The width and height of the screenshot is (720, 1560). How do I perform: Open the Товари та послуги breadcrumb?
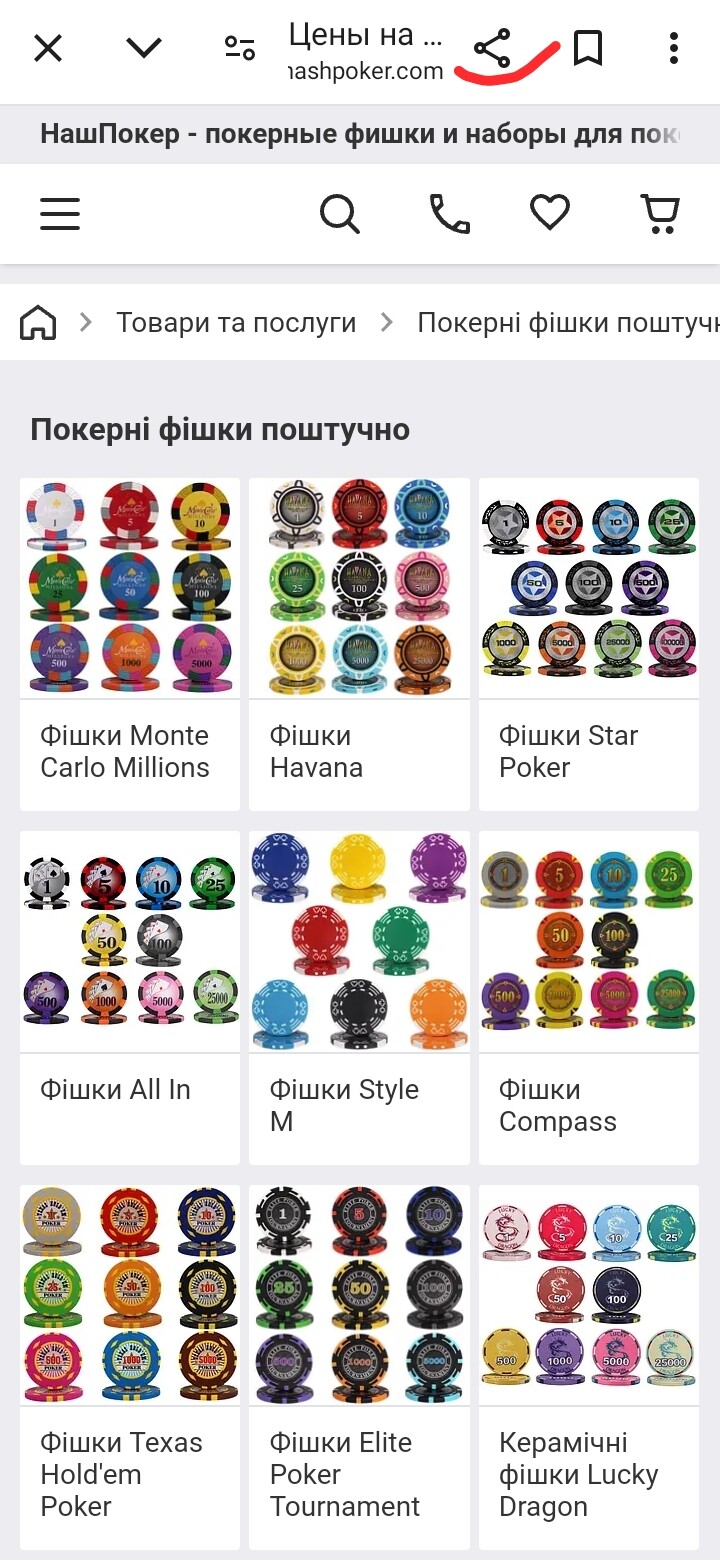pos(236,322)
